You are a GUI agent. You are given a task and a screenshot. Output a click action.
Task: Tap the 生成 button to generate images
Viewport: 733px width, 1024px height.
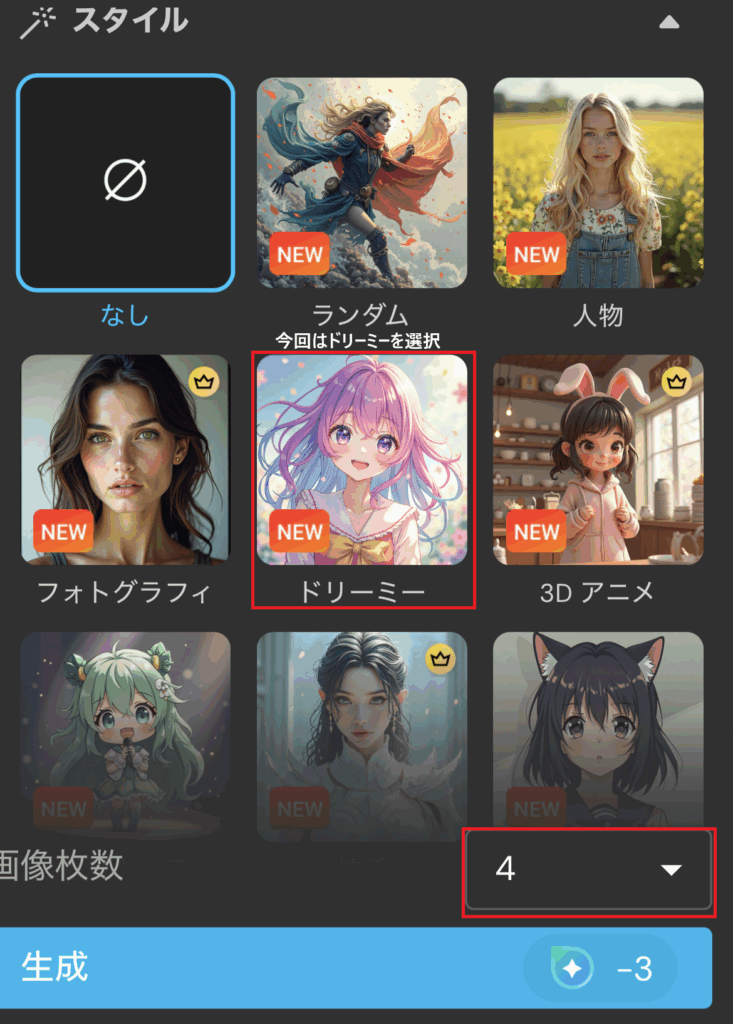click(355, 968)
